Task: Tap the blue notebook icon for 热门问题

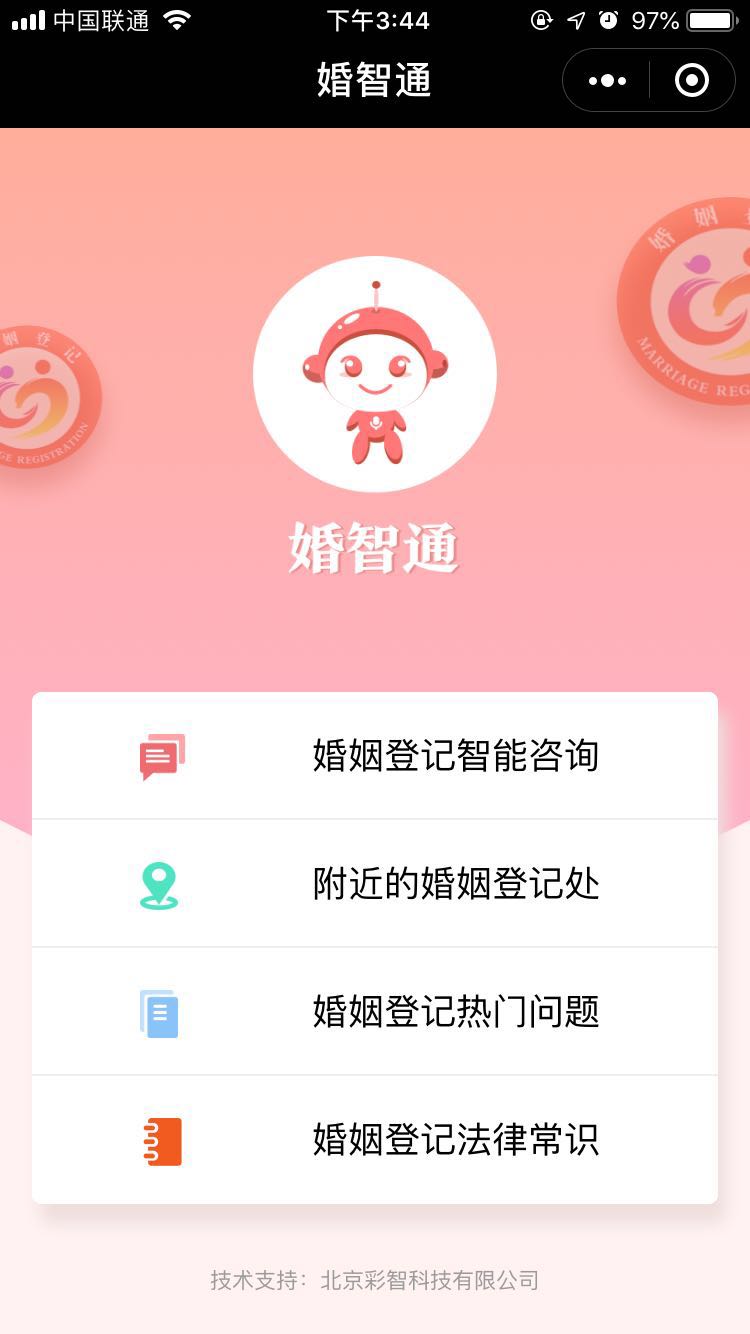Action: click(x=159, y=1012)
